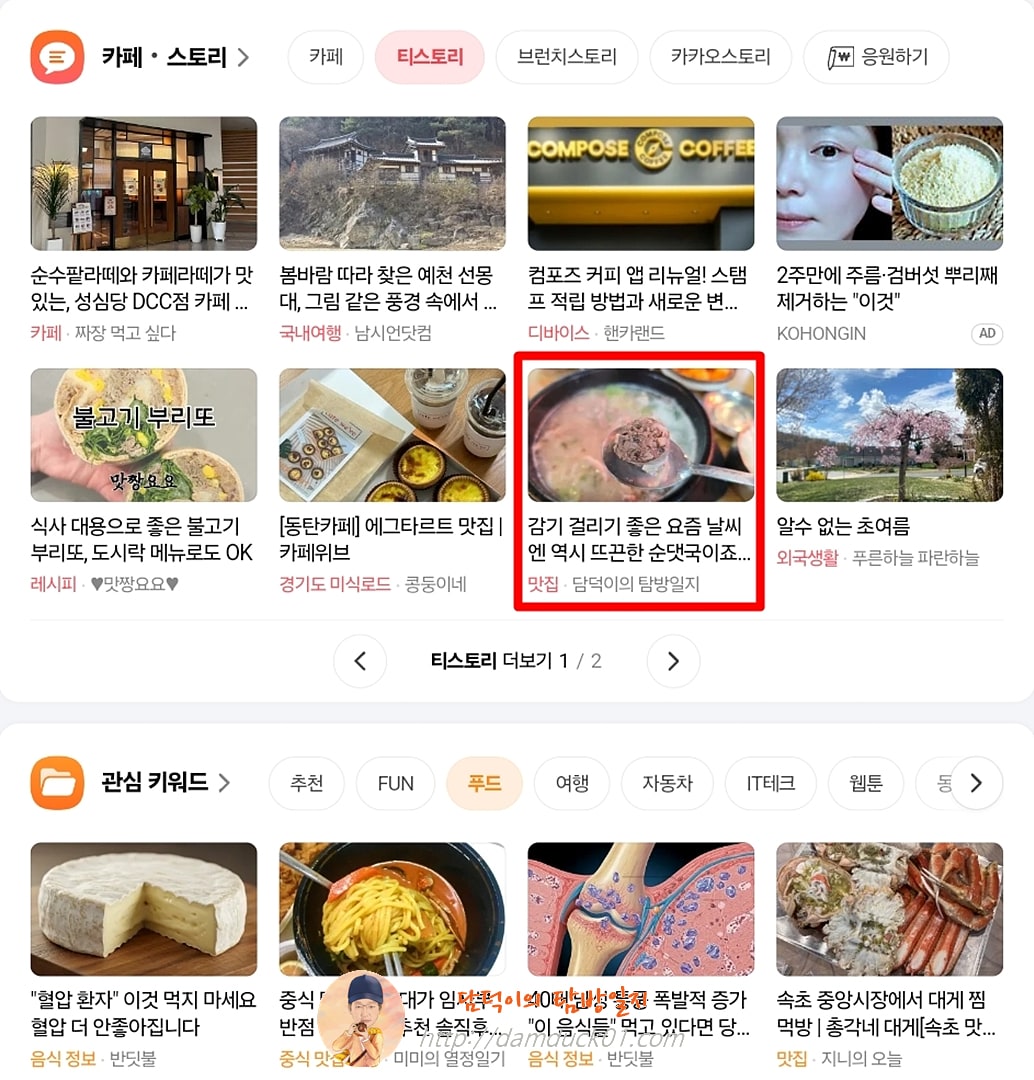Click the next page arrow under 티스토리 더보기
1034x1080 pixels.
(x=673, y=661)
